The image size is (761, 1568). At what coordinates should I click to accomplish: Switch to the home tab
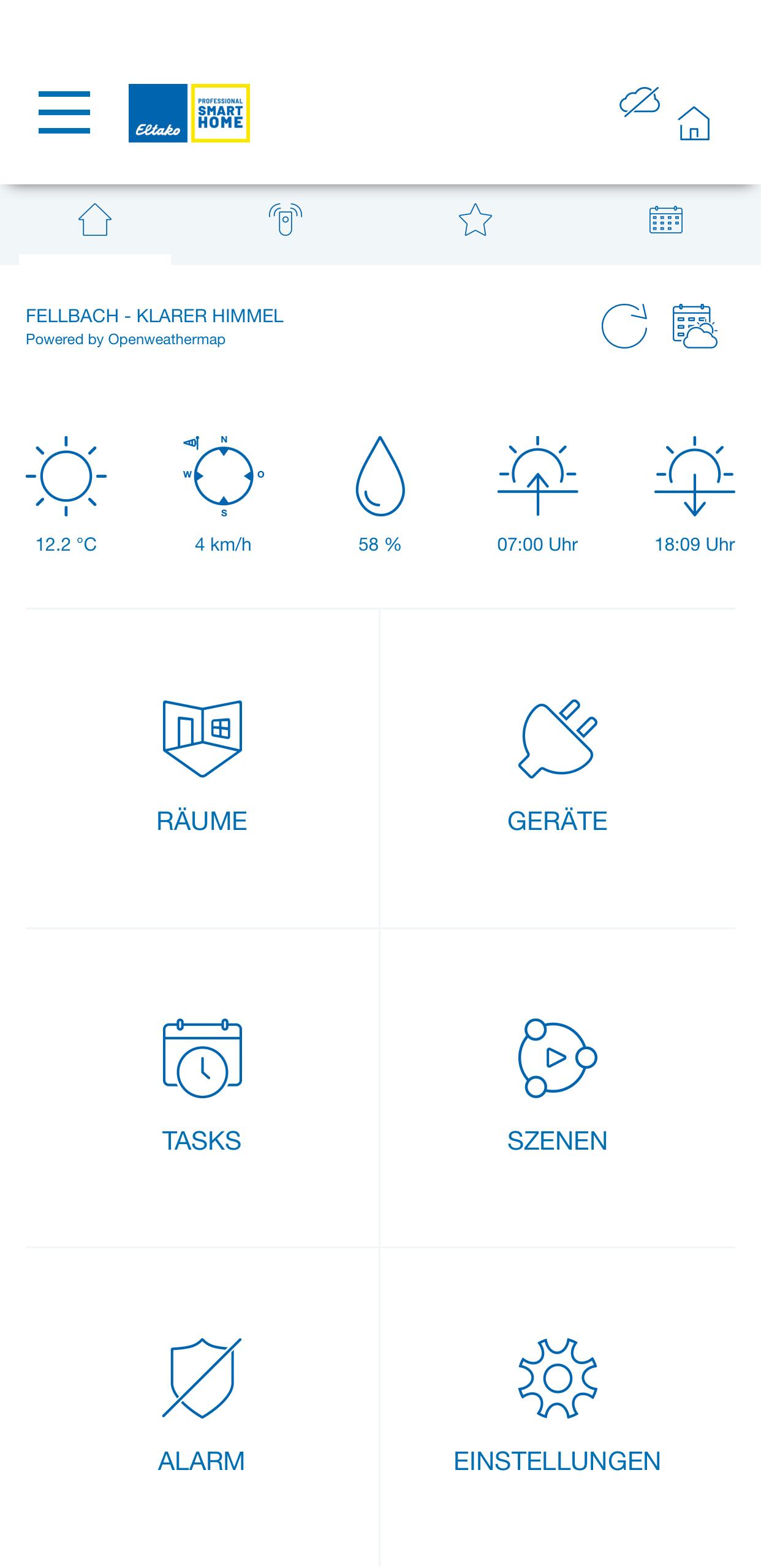coord(95,220)
